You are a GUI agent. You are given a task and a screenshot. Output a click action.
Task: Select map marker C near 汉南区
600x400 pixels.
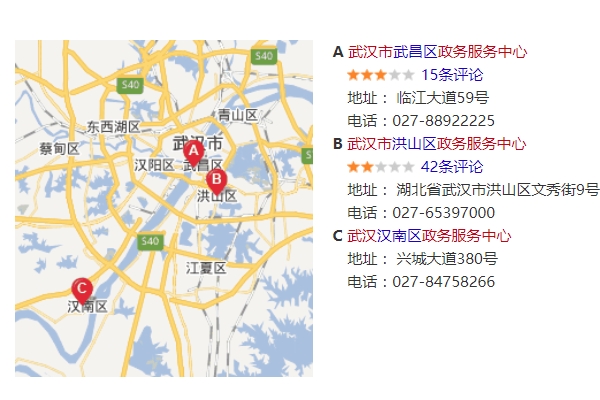click(82, 288)
